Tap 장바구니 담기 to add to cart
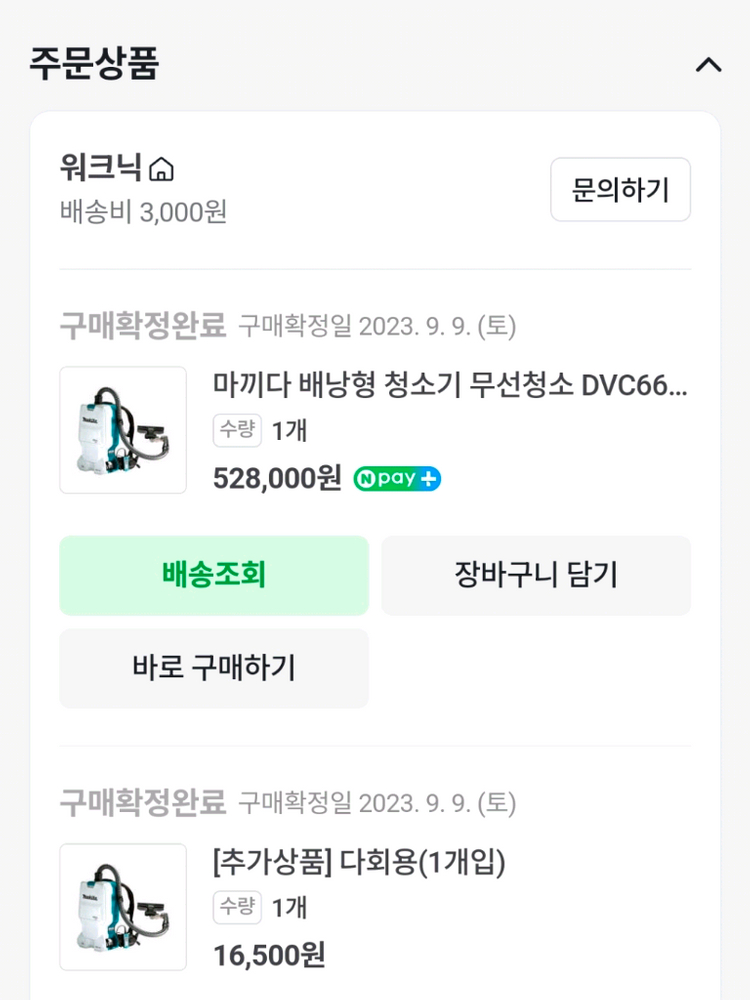 pyautogui.click(x=536, y=575)
